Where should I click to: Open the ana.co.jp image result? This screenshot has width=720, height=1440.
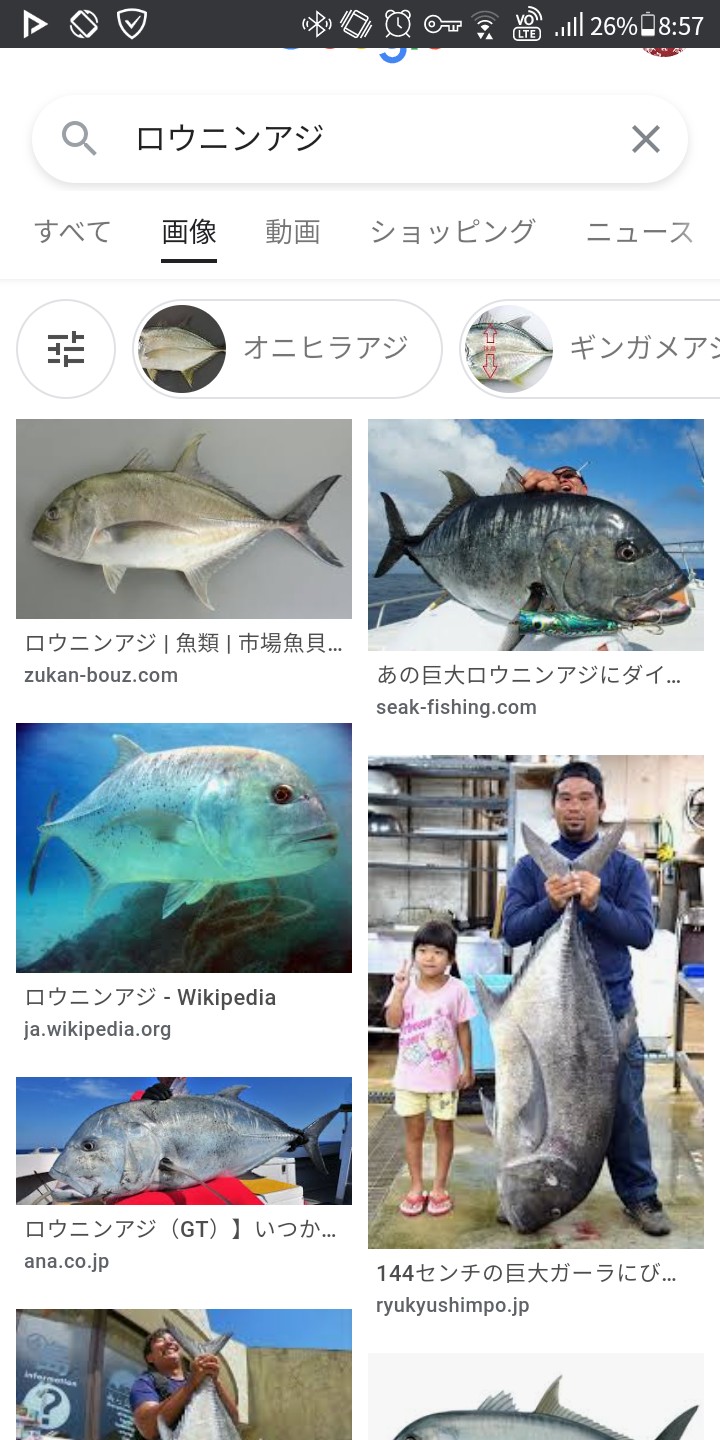[184, 1140]
